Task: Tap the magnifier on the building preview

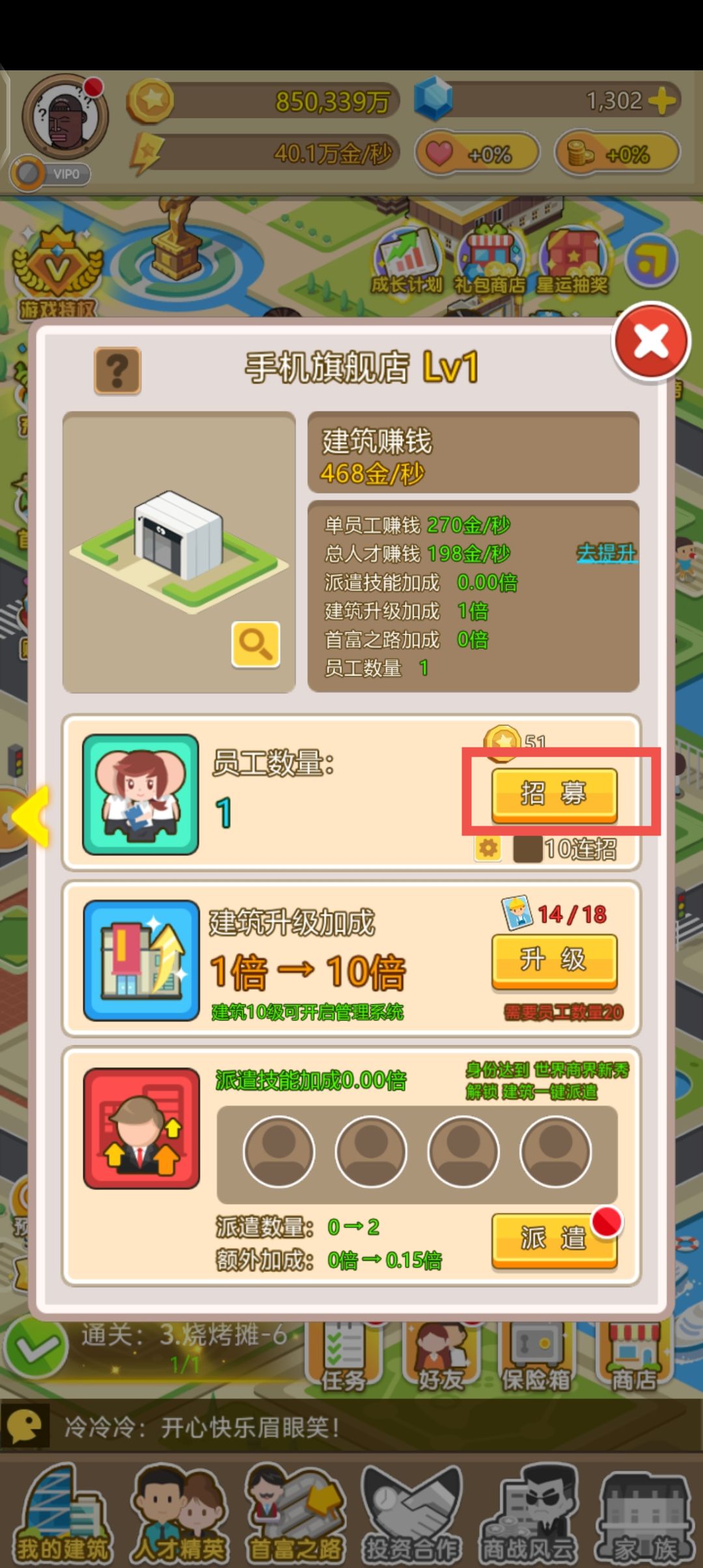Action: (x=256, y=644)
